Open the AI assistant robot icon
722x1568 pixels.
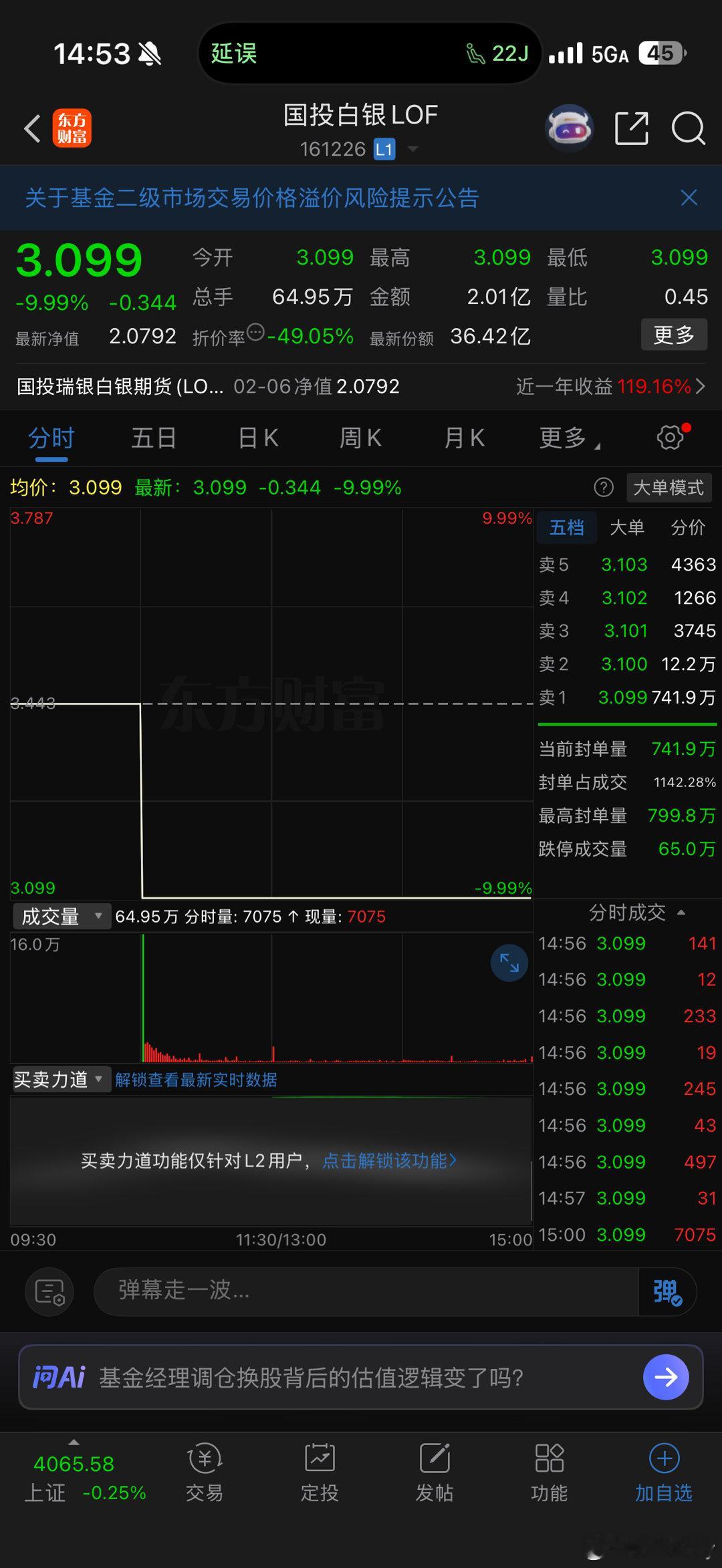click(x=570, y=128)
